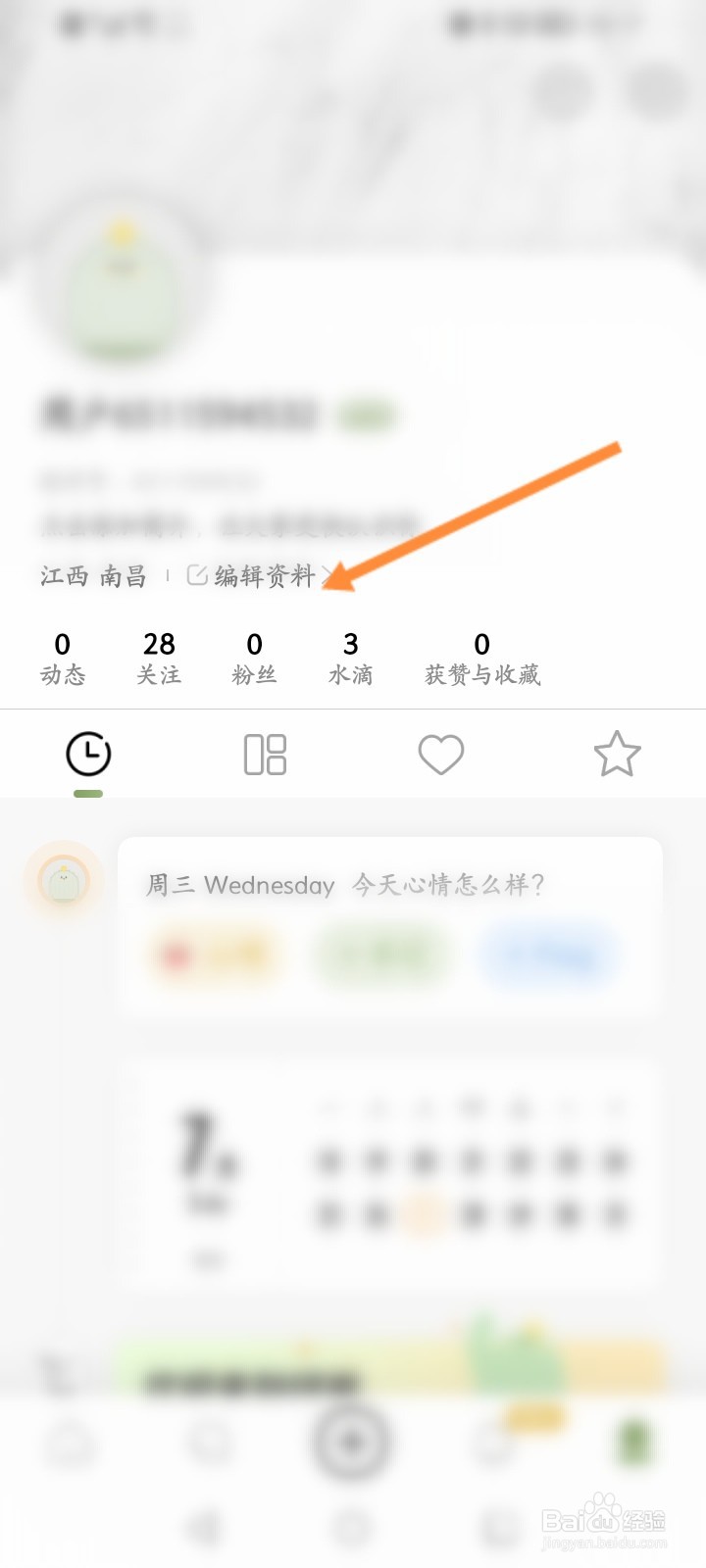Viewport: 706px width, 1568px height.
Task: Switch to the clock history tab
Action: (88, 754)
